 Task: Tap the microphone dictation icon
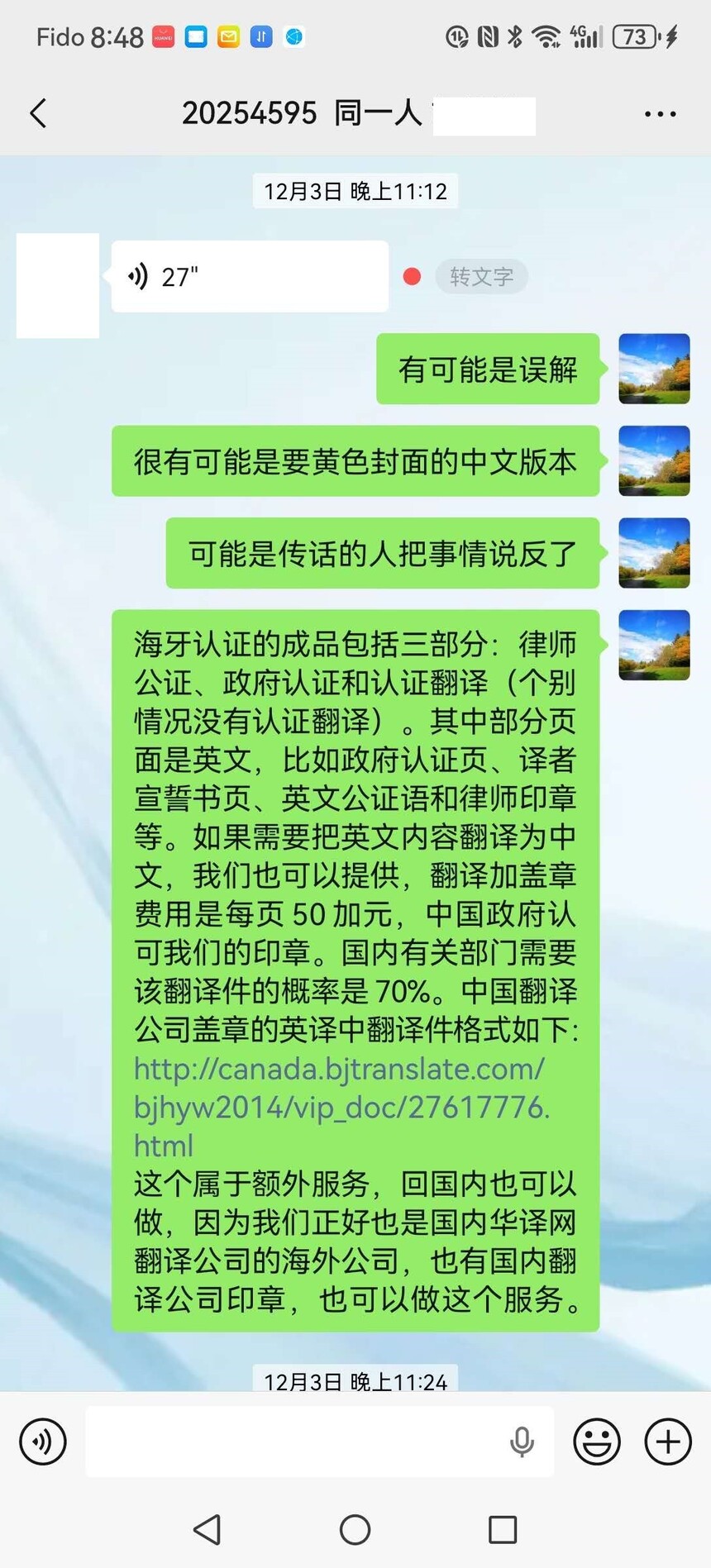point(522,1442)
